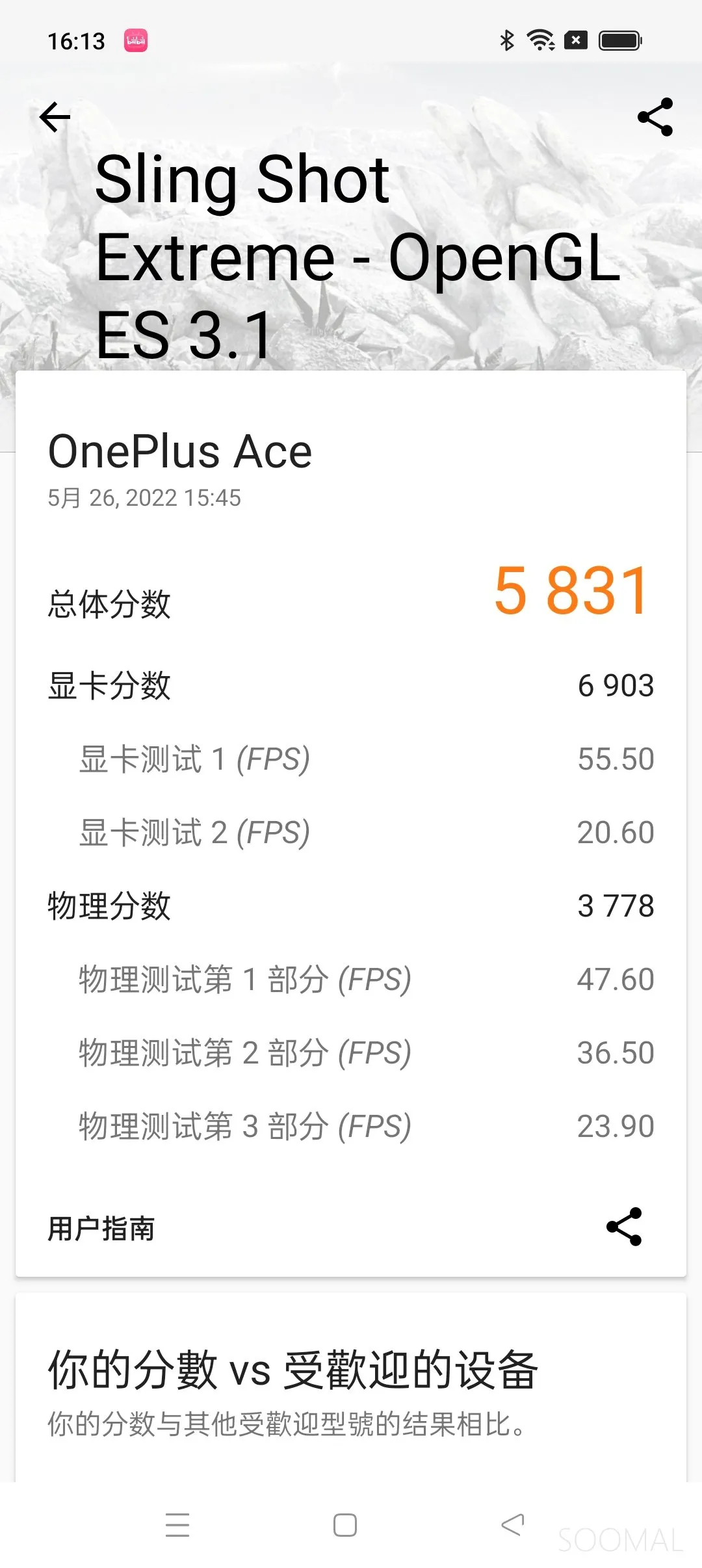The width and height of the screenshot is (702, 1568).
Task: Share the benchmark using the top-right icon
Action: tap(655, 117)
